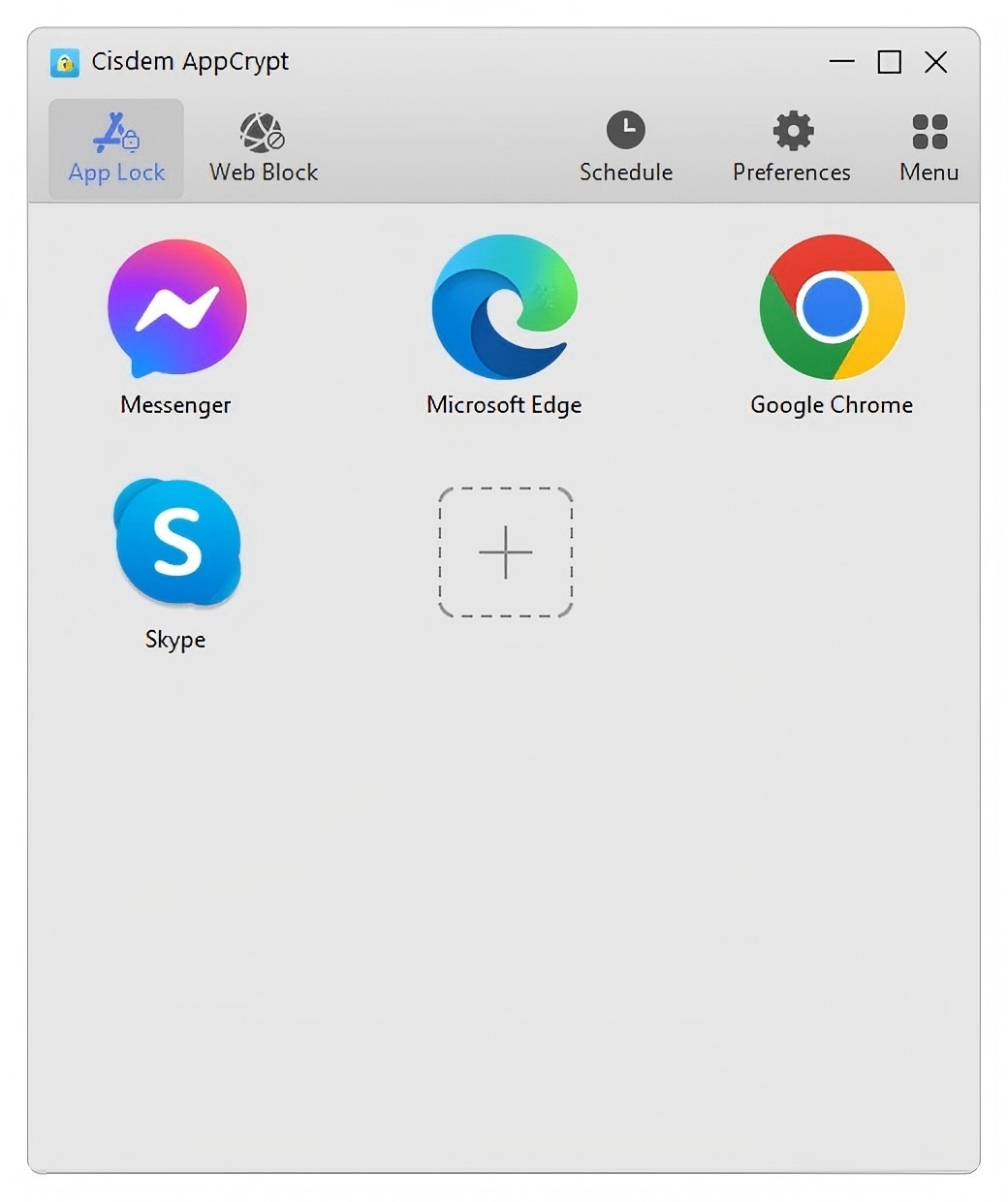Open Preferences from the toolbar
This screenshot has width=1008, height=1202.
pos(791,147)
